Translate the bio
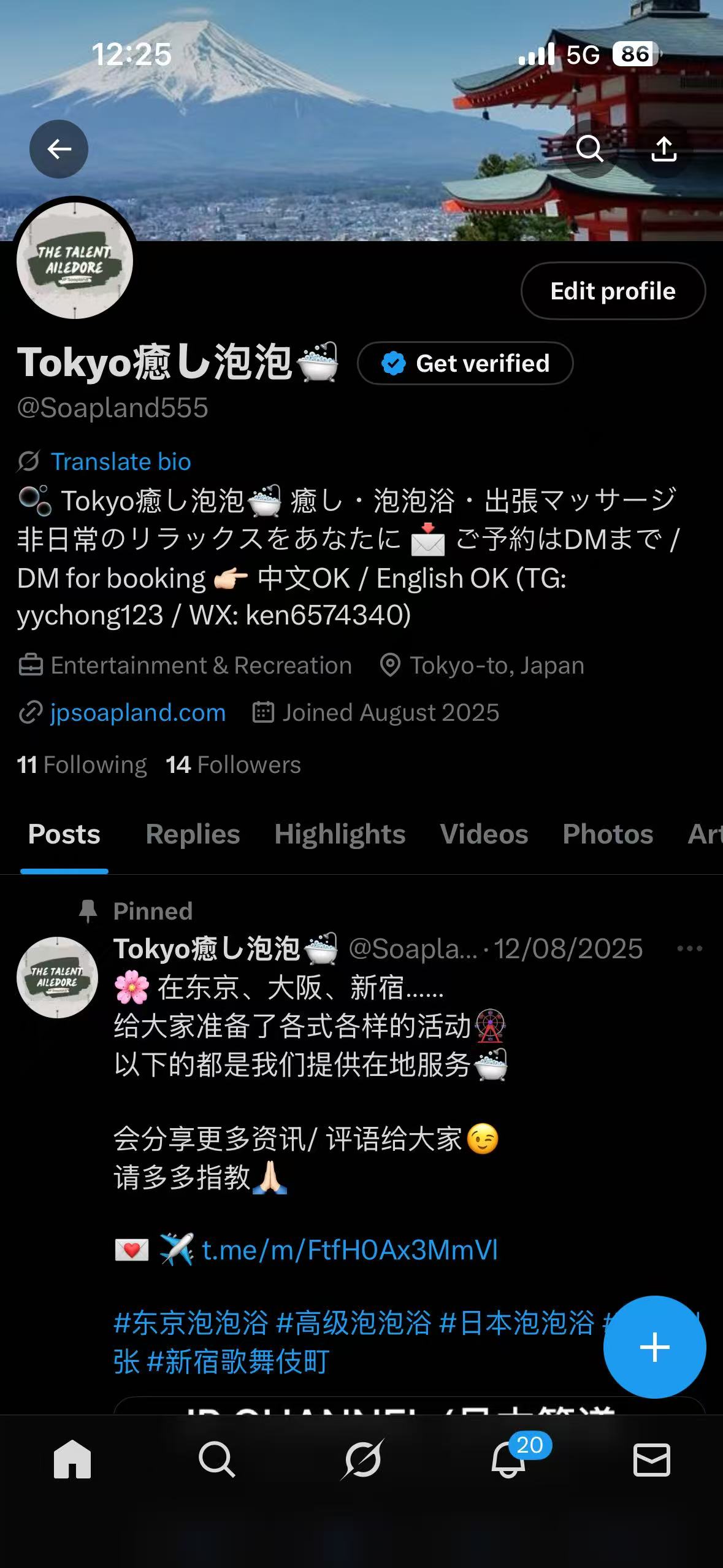This screenshot has height=1568, width=723. tap(120, 461)
